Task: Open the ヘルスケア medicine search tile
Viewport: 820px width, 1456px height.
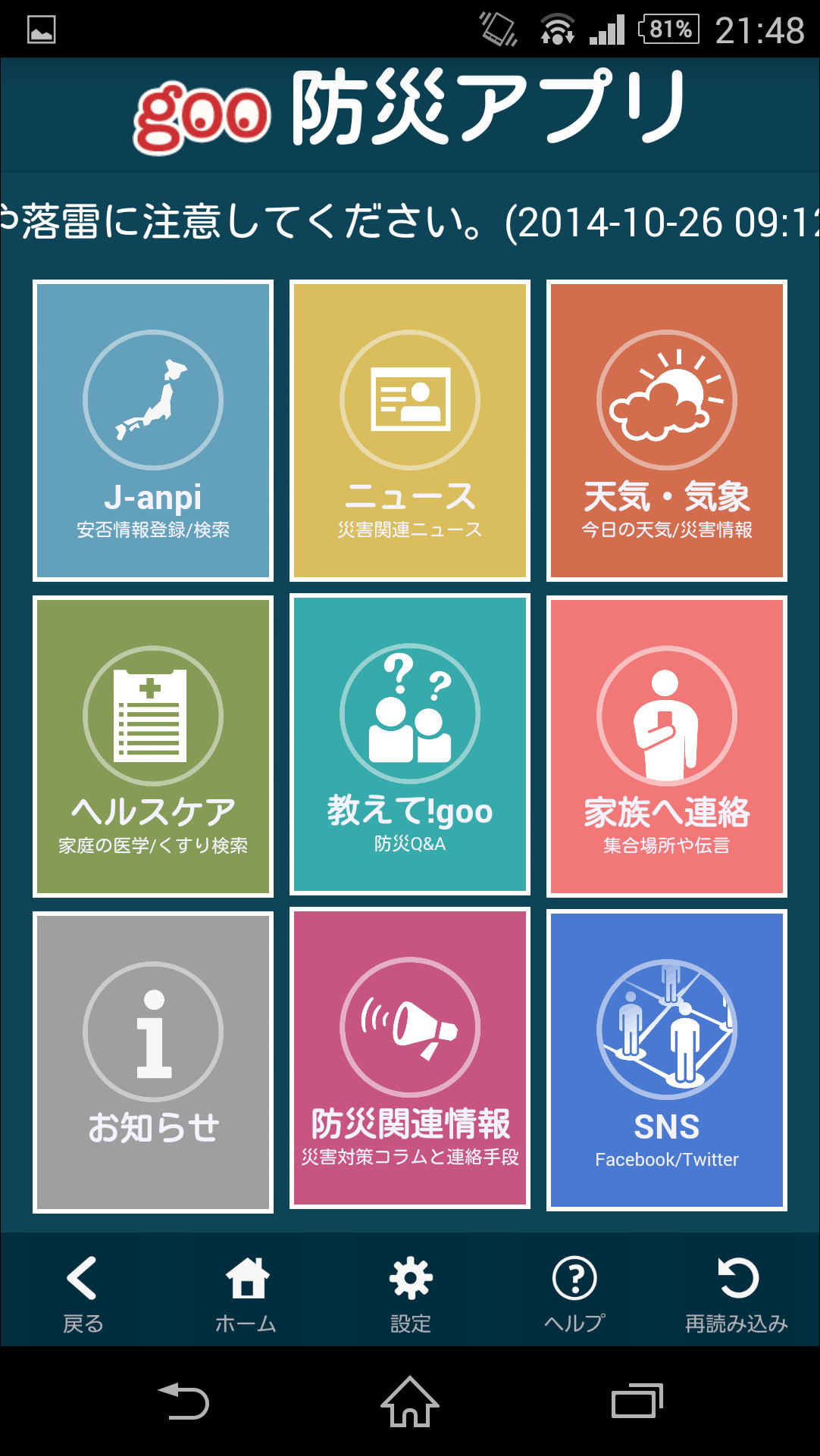Action: click(152, 746)
